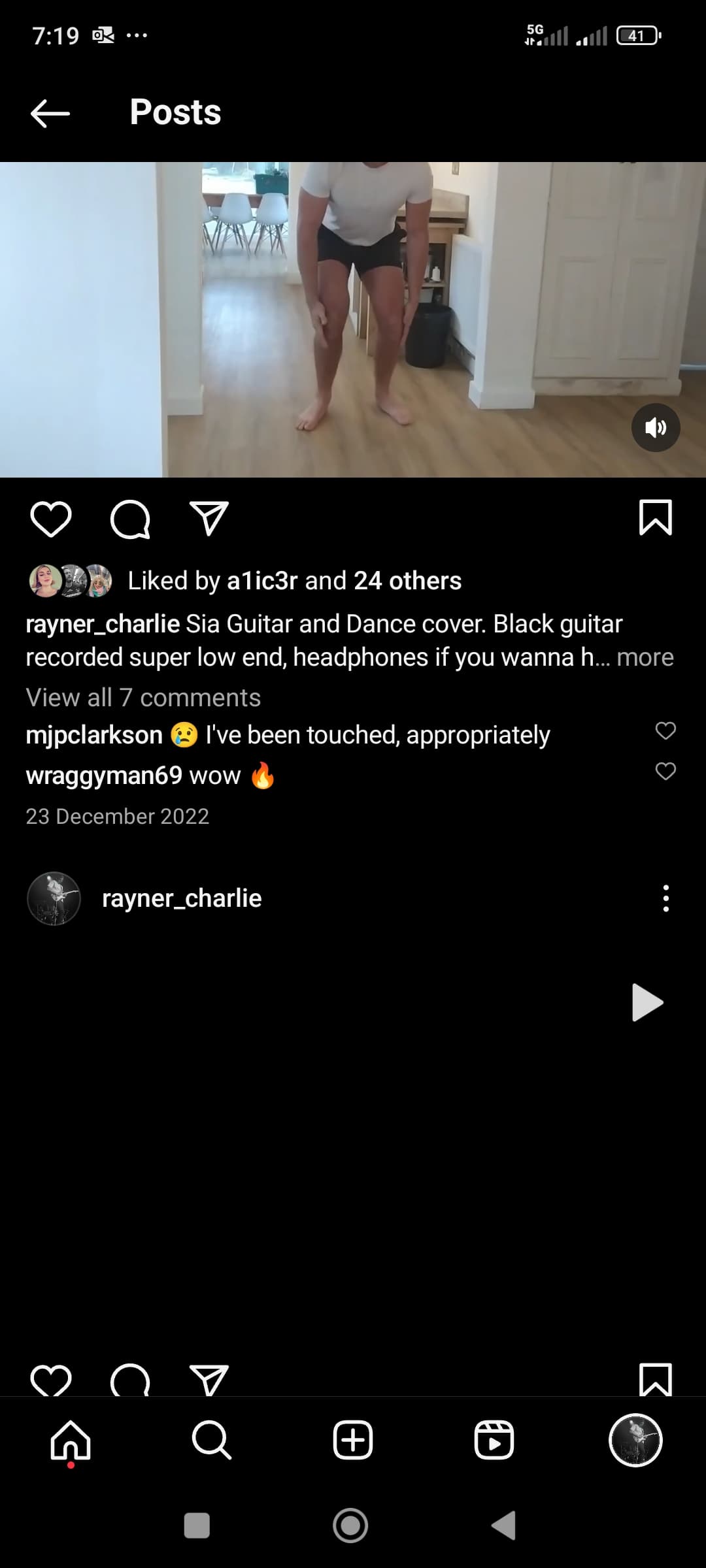Open the list of 24 others who liked
Image resolution: width=706 pixels, height=1568 pixels.
pos(407,581)
